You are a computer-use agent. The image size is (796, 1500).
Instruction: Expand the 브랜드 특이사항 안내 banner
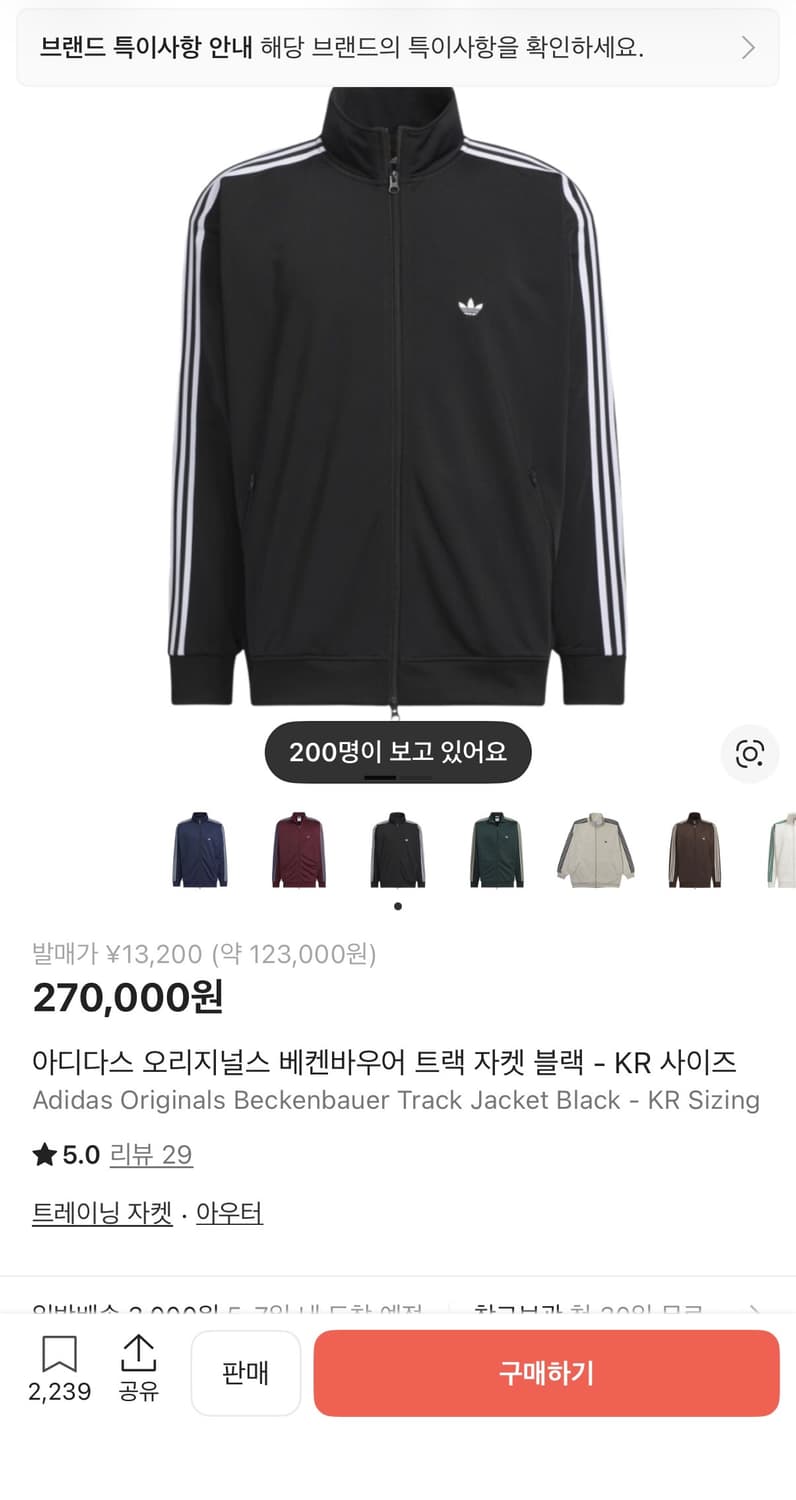coord(398,47)
